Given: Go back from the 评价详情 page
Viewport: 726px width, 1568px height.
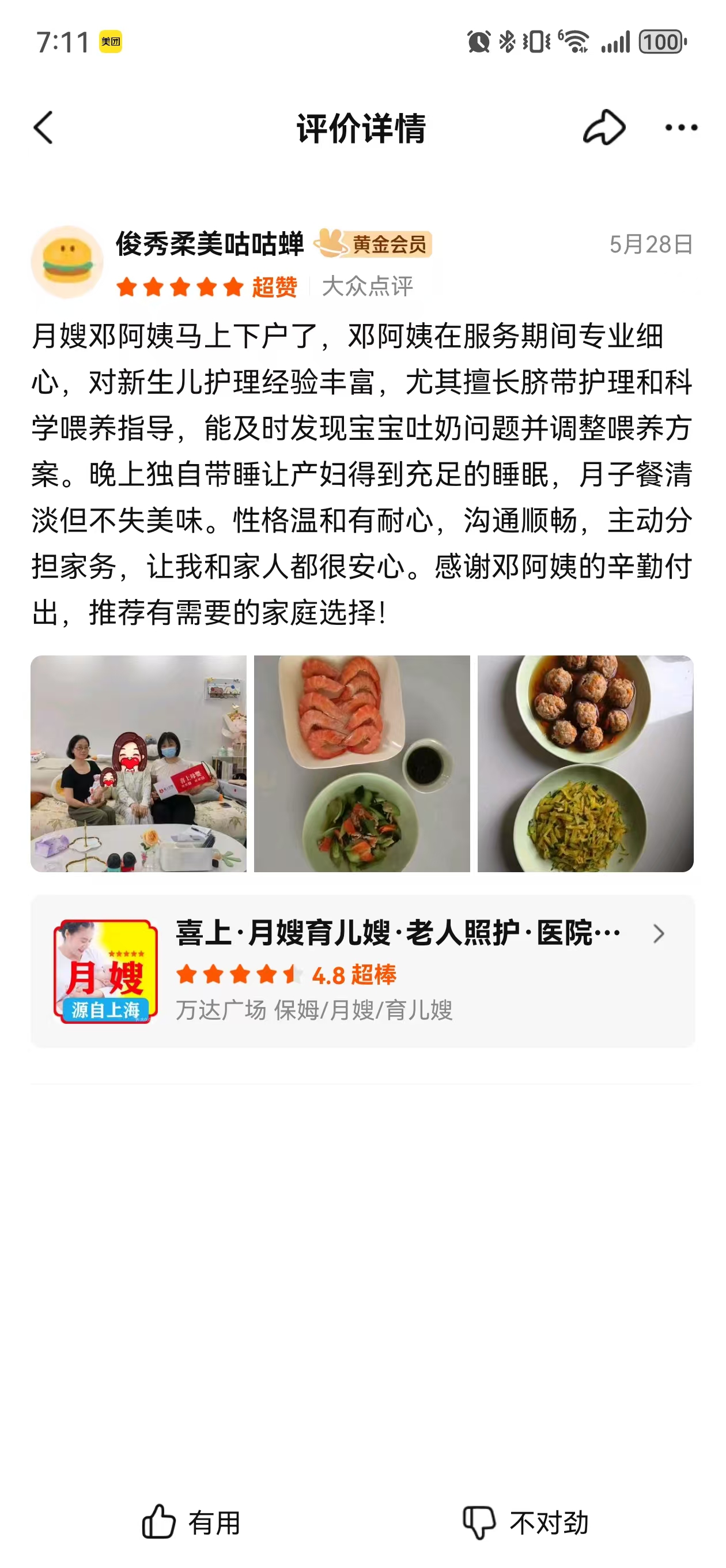Looking at the screenshot, I should [43, 128].
